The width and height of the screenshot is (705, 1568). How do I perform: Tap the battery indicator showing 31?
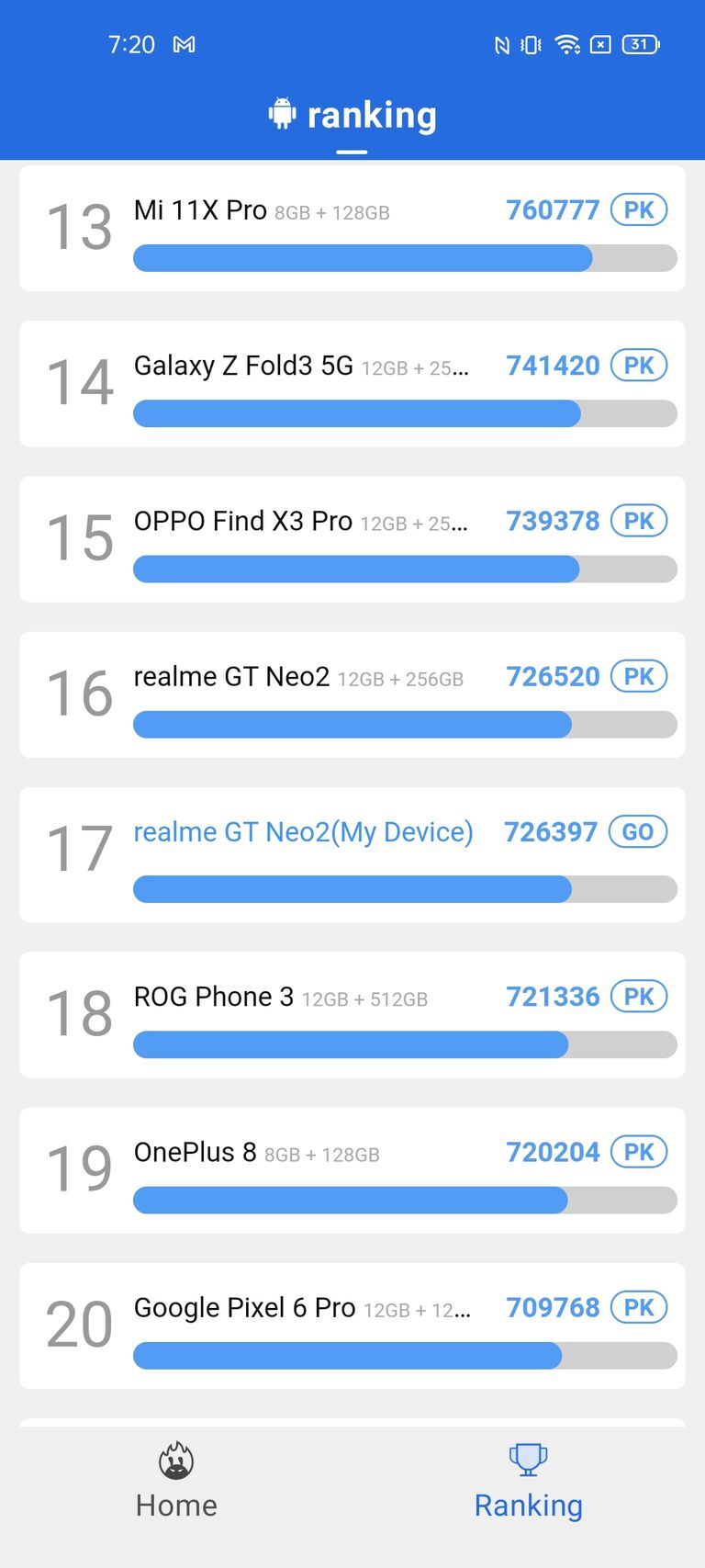[640, 44]
